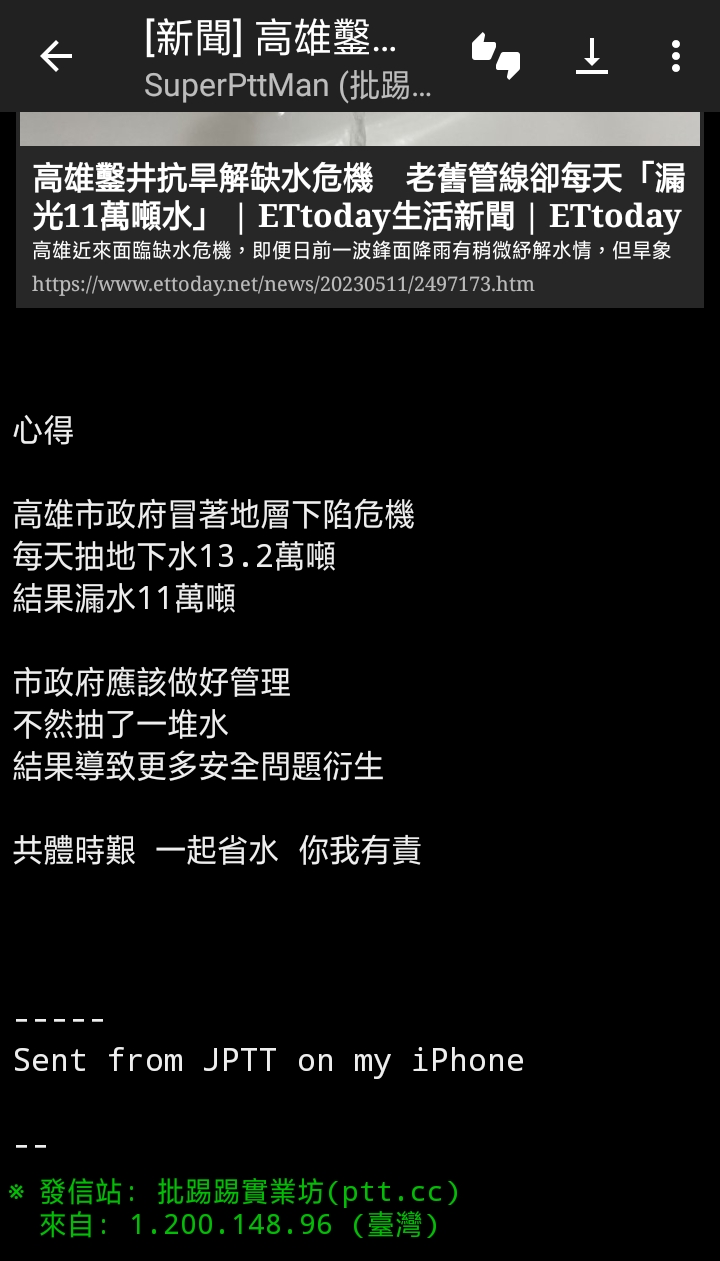The width and height of the screenshot is (720, 1261).
Task: Open the push/boo rating thumbs icon
Action: 496,56
